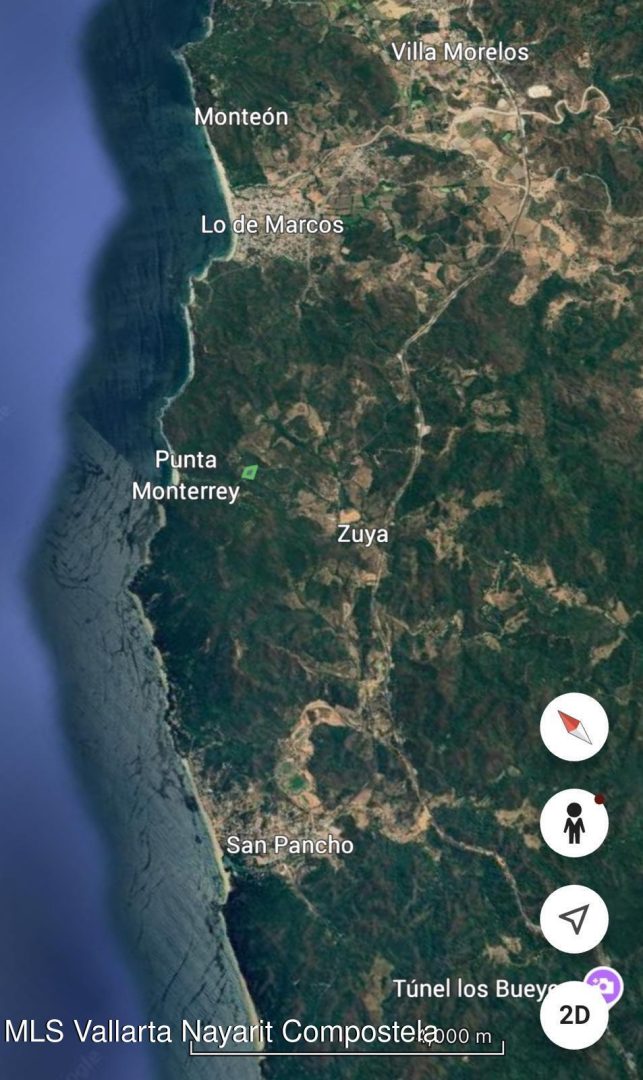The width and height of the screenshot is (643, 1080).
Task: Tap the compass to reset north
Action: pos(574,727)
